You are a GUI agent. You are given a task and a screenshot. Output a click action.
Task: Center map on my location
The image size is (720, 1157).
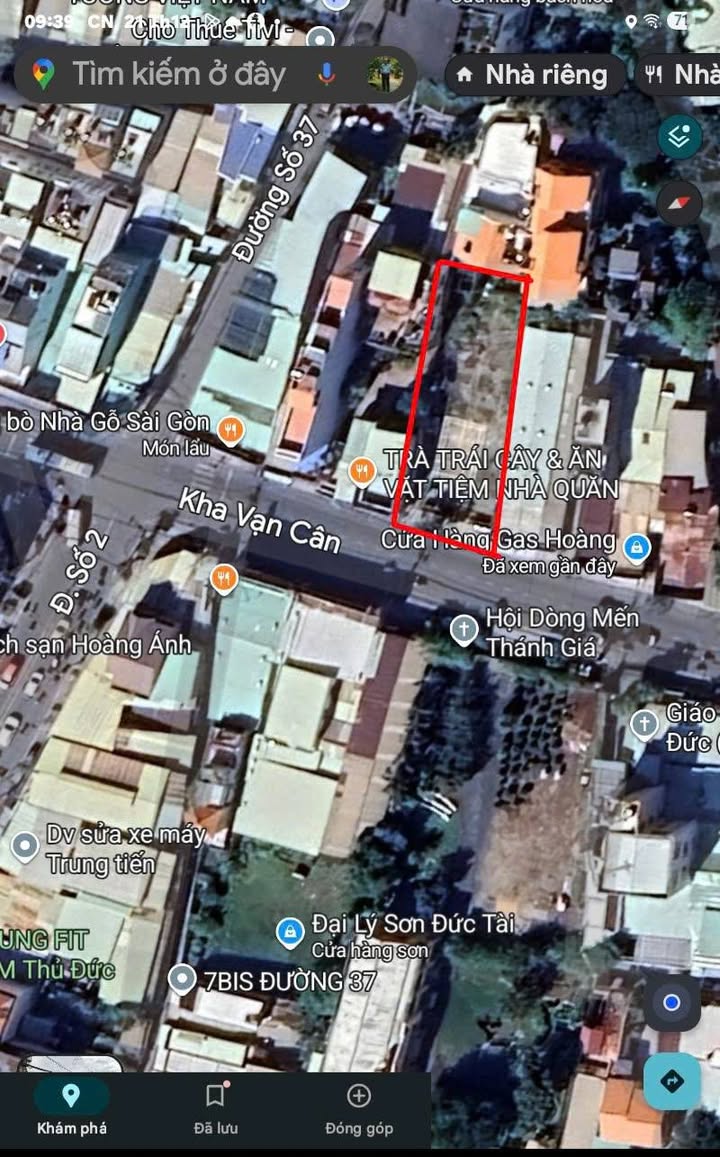671,1002
